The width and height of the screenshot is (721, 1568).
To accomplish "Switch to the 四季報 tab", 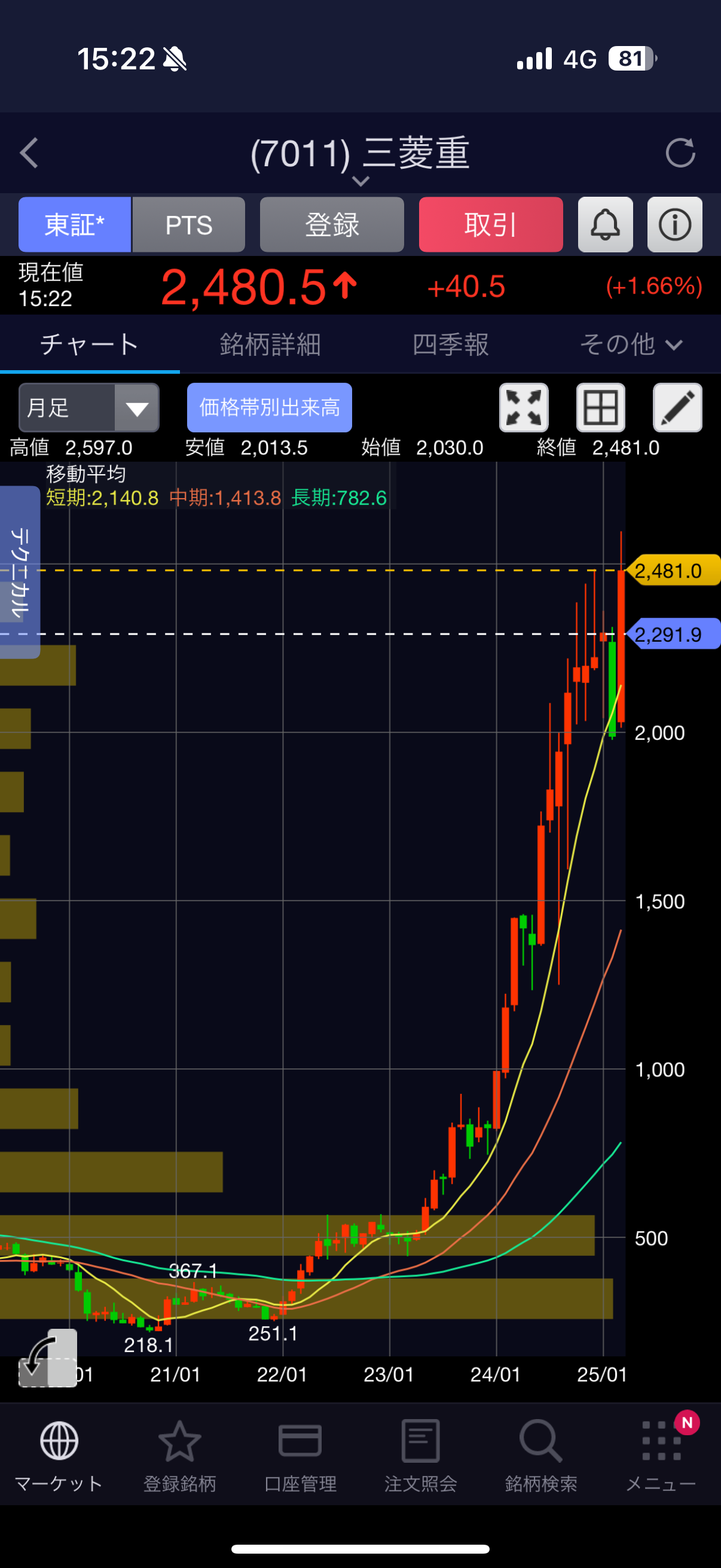I will click(x=450, y=344).
